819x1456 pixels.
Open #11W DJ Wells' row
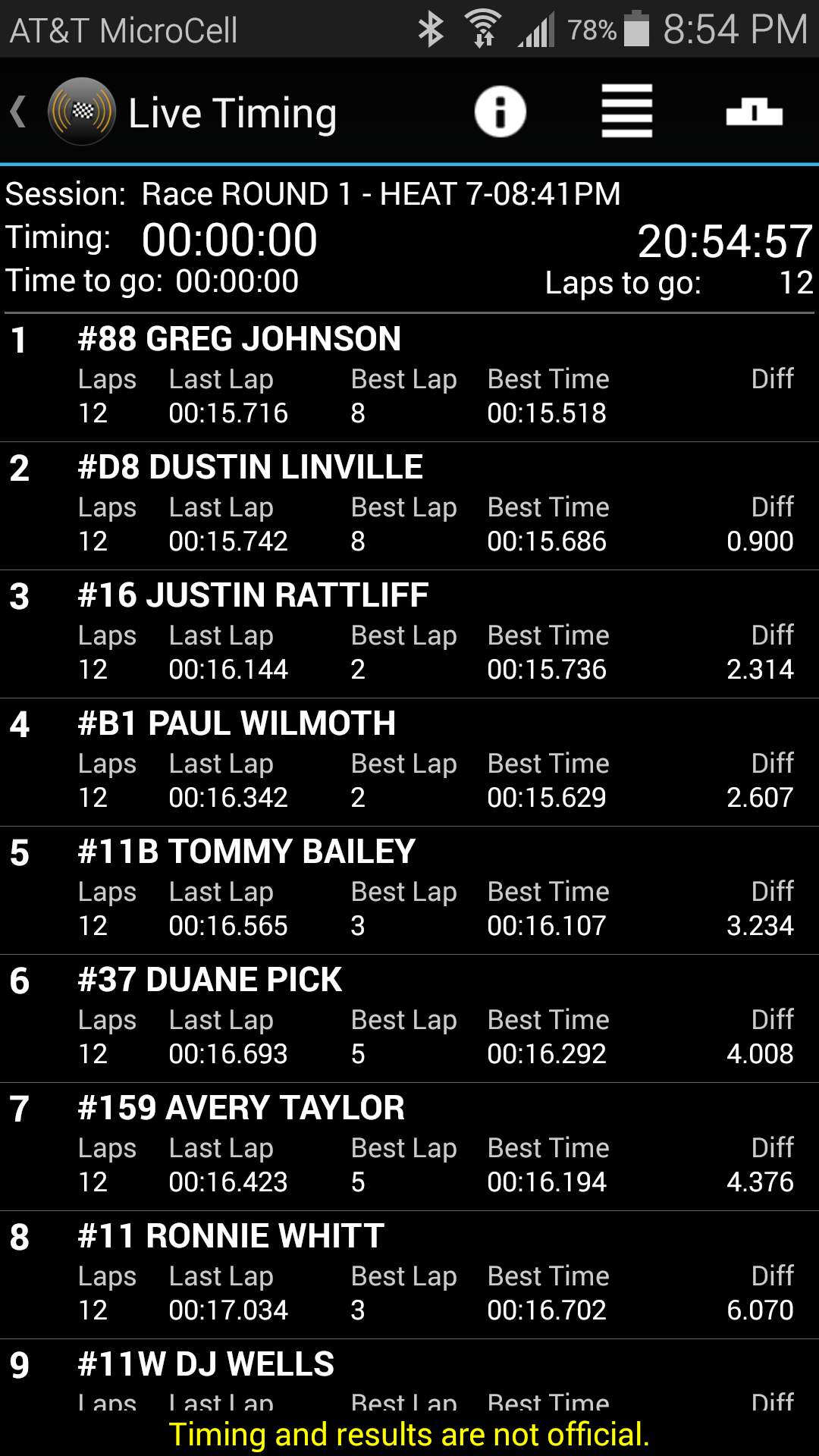click(x=409, y=1376)
